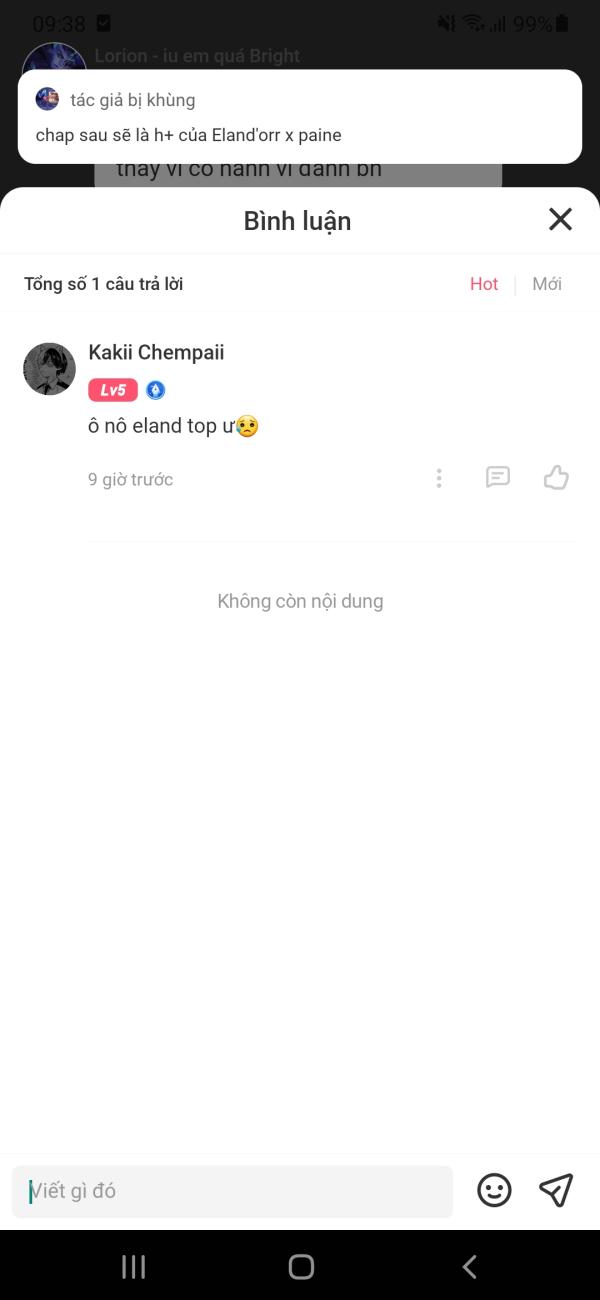Screen dimensions: 600x1300
Task: Switch to the Hot sorting tab
Action: coord(484,284)
